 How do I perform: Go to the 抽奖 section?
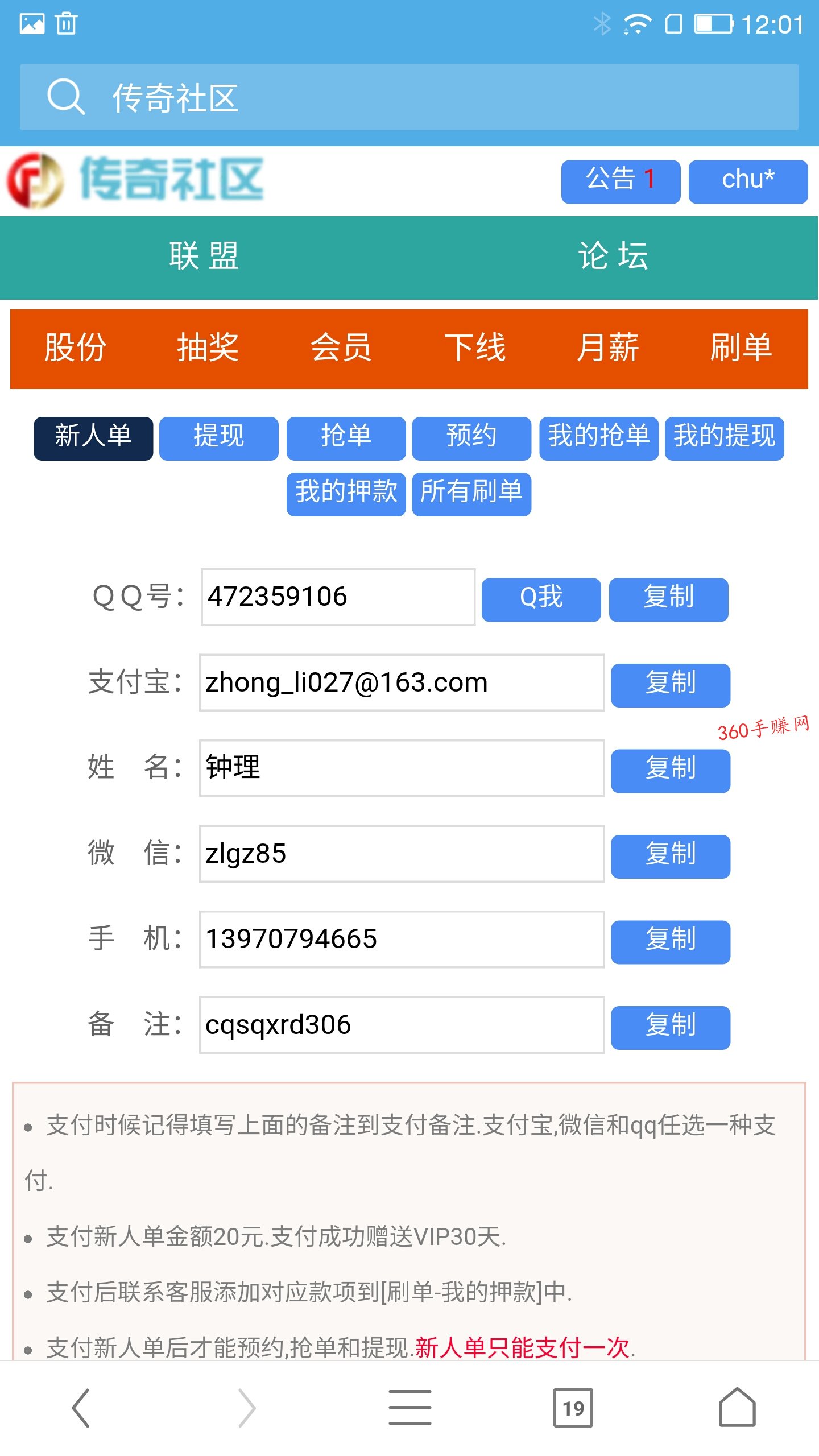(x=208, y=348)
